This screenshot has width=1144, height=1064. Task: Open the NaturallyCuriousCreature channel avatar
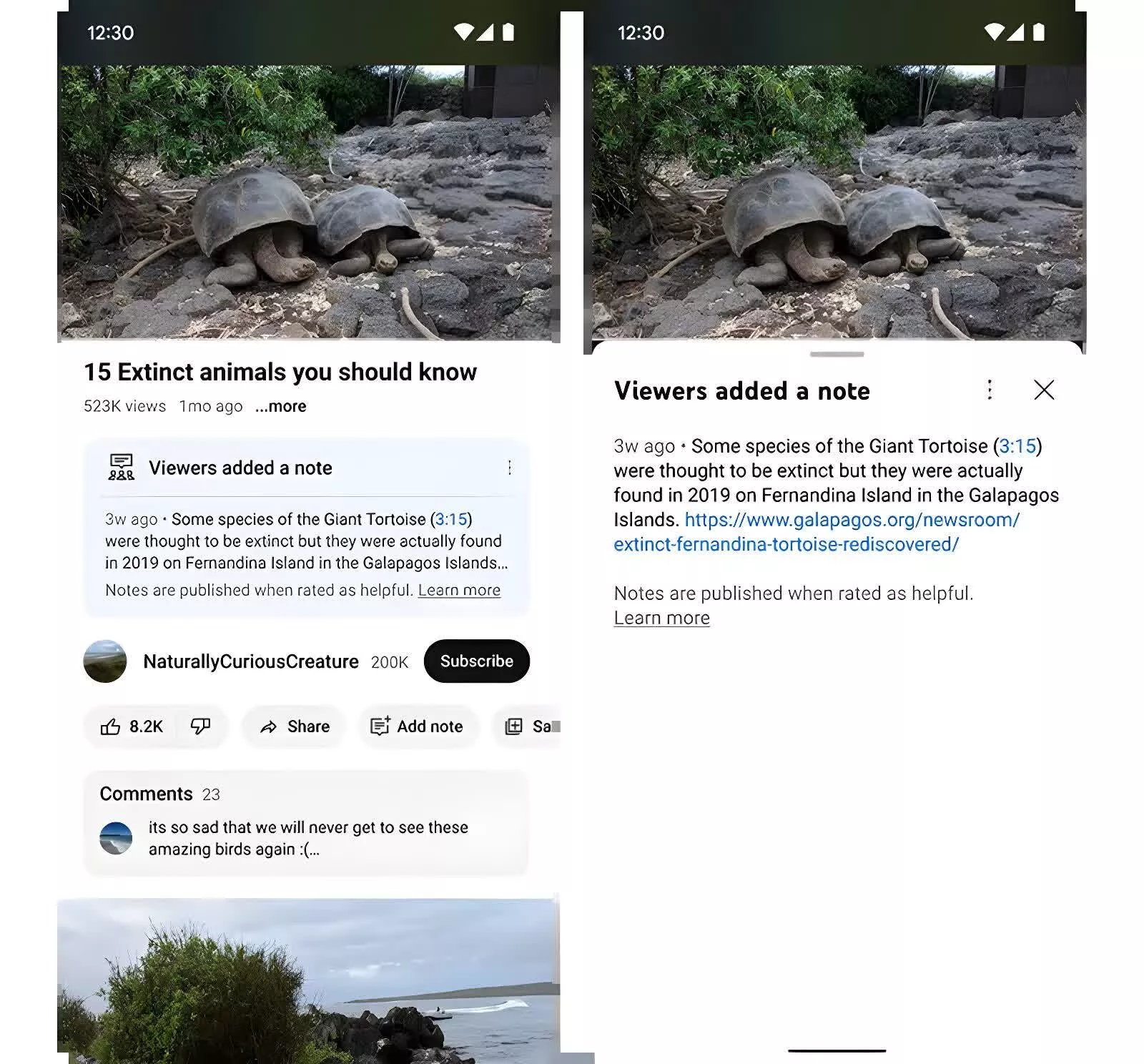pyautogui.click(x=105, y=661)
